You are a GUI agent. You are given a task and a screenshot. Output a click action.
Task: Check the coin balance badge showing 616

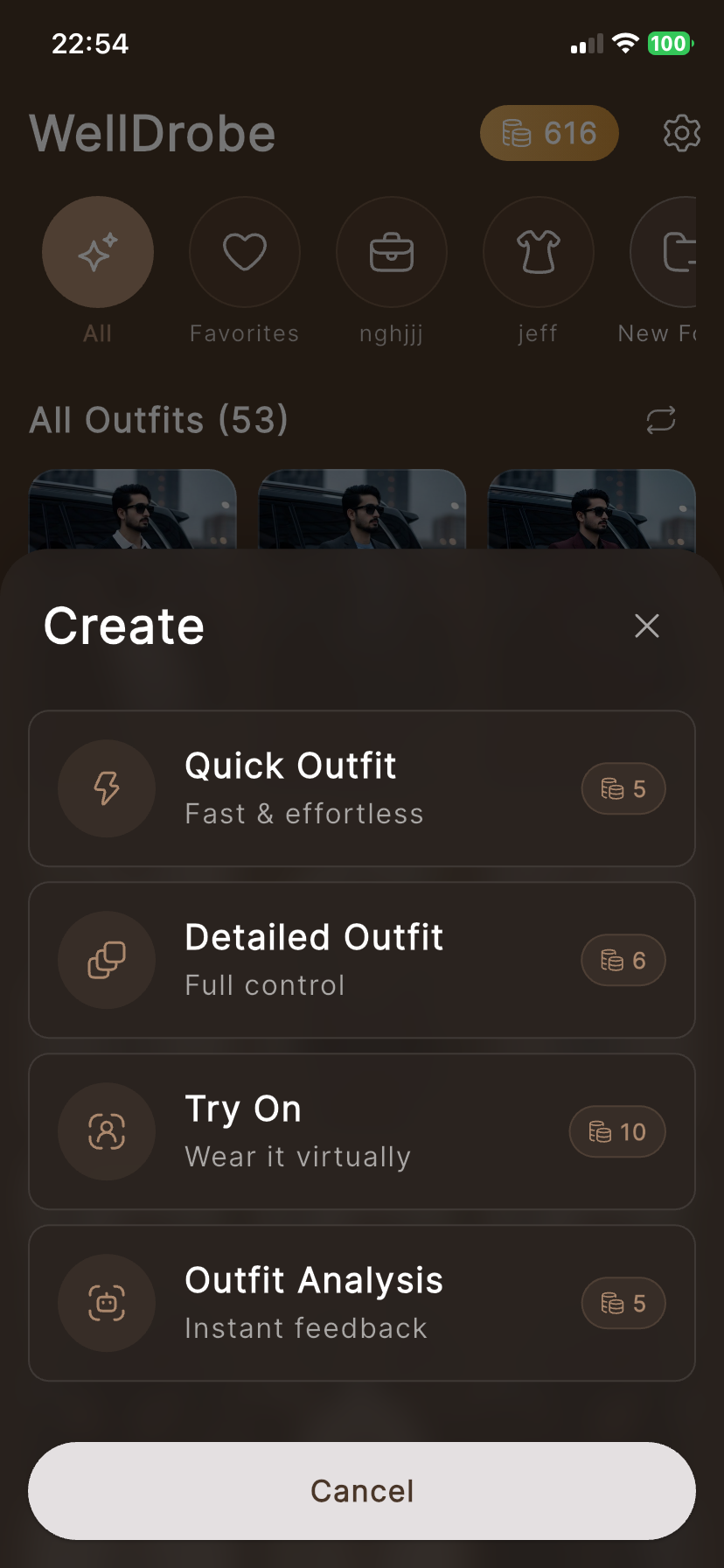[x=549, y=133]
